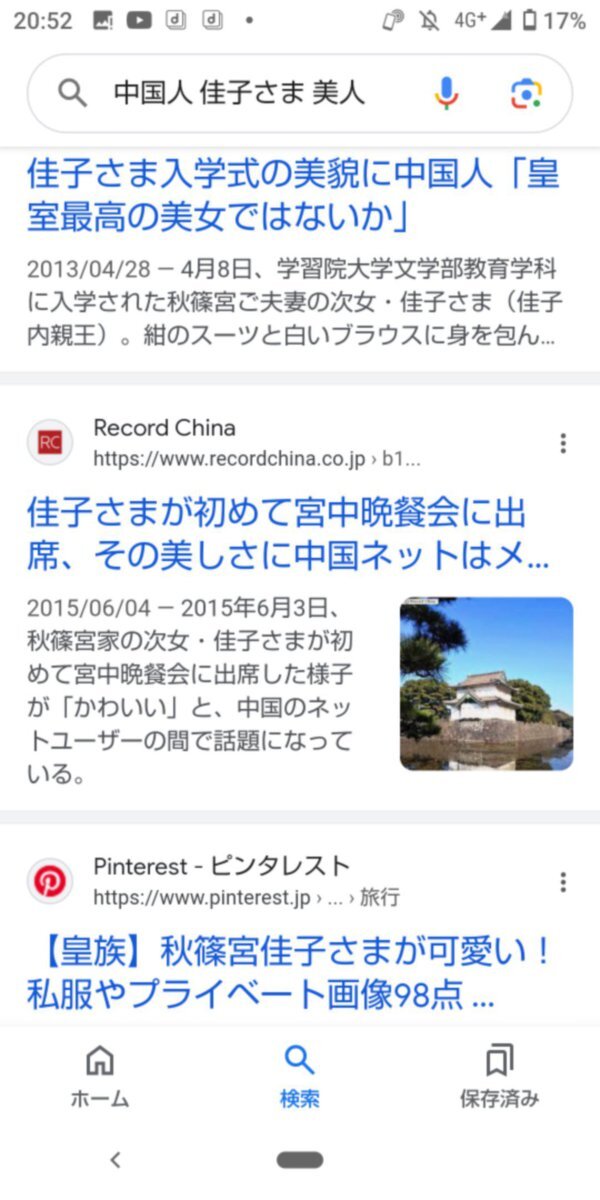The image size is (600, 1200).
Task: Tap the system back arrow
Action: 115,1160
